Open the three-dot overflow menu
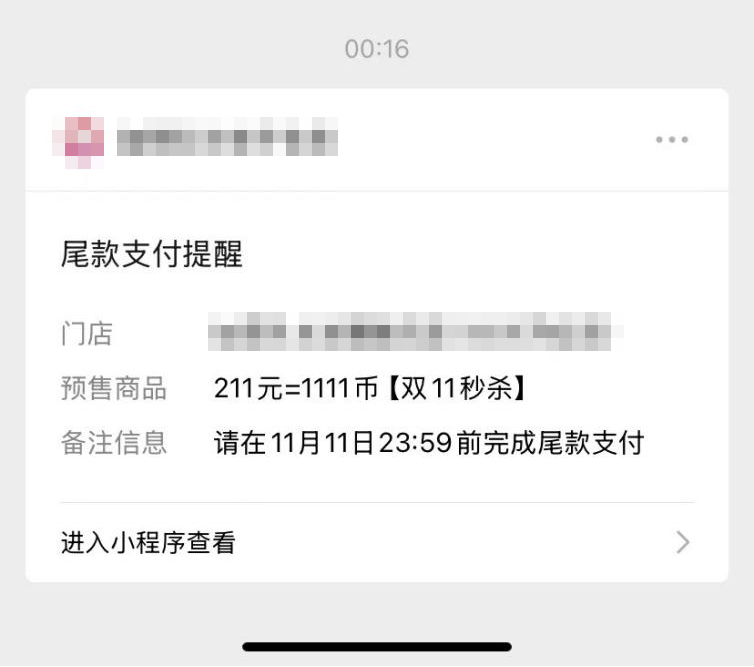The height and width of the screenshot is (667, 754). (671, 140)
